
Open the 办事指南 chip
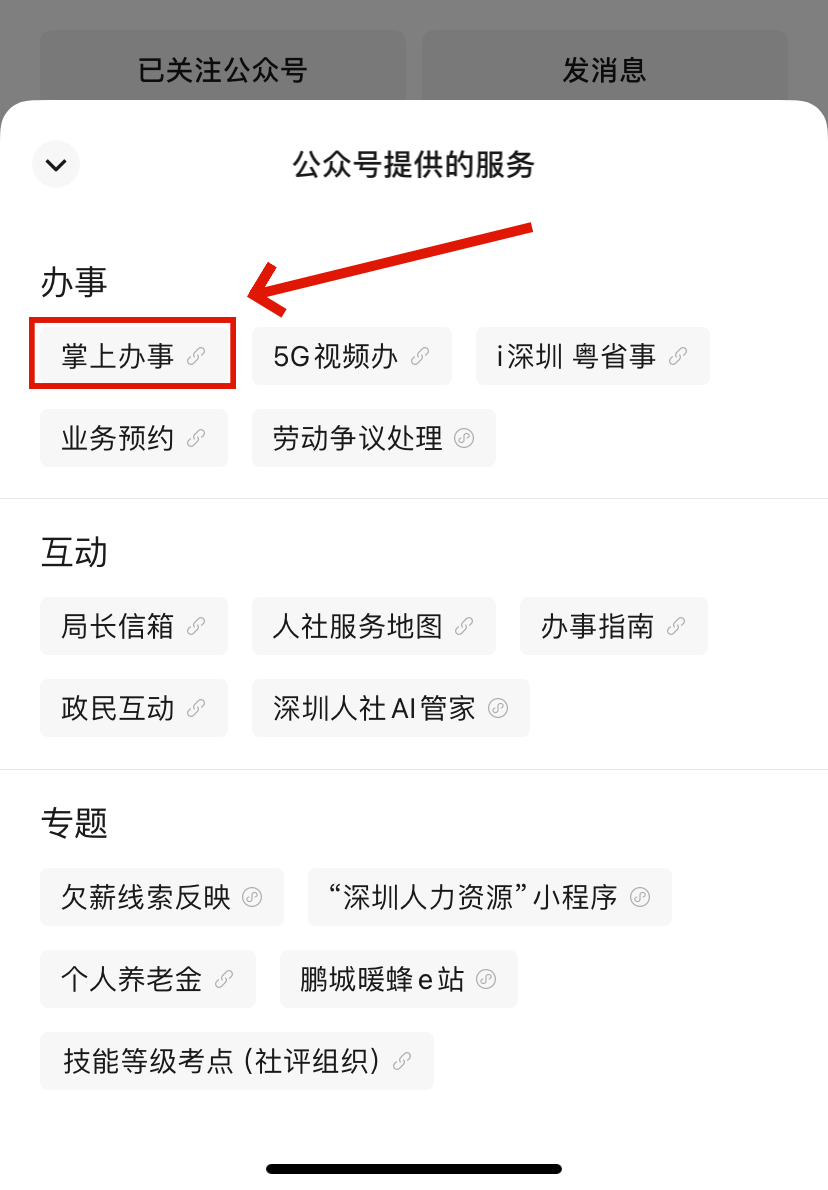click(x=613, y=626)
